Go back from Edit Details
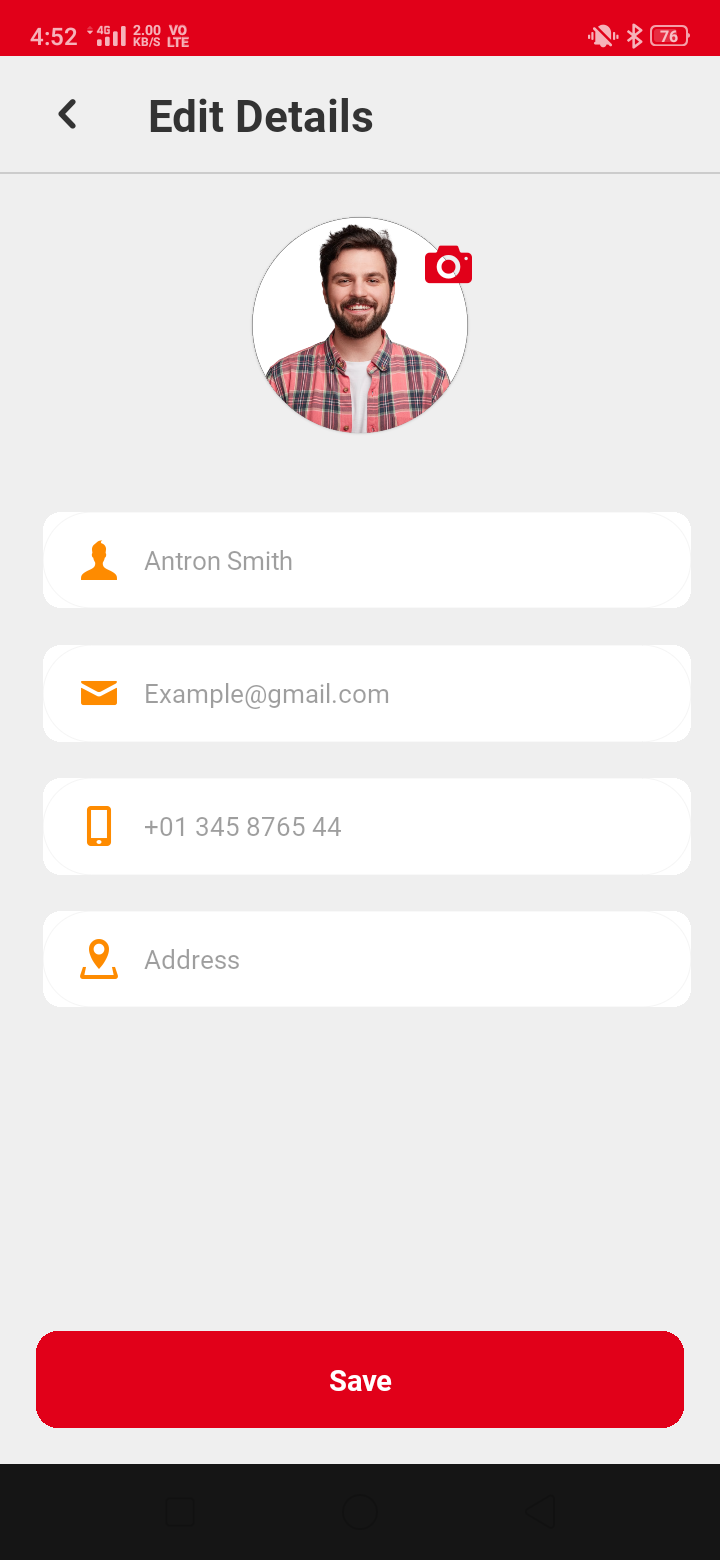 click(x=67, y=115)
